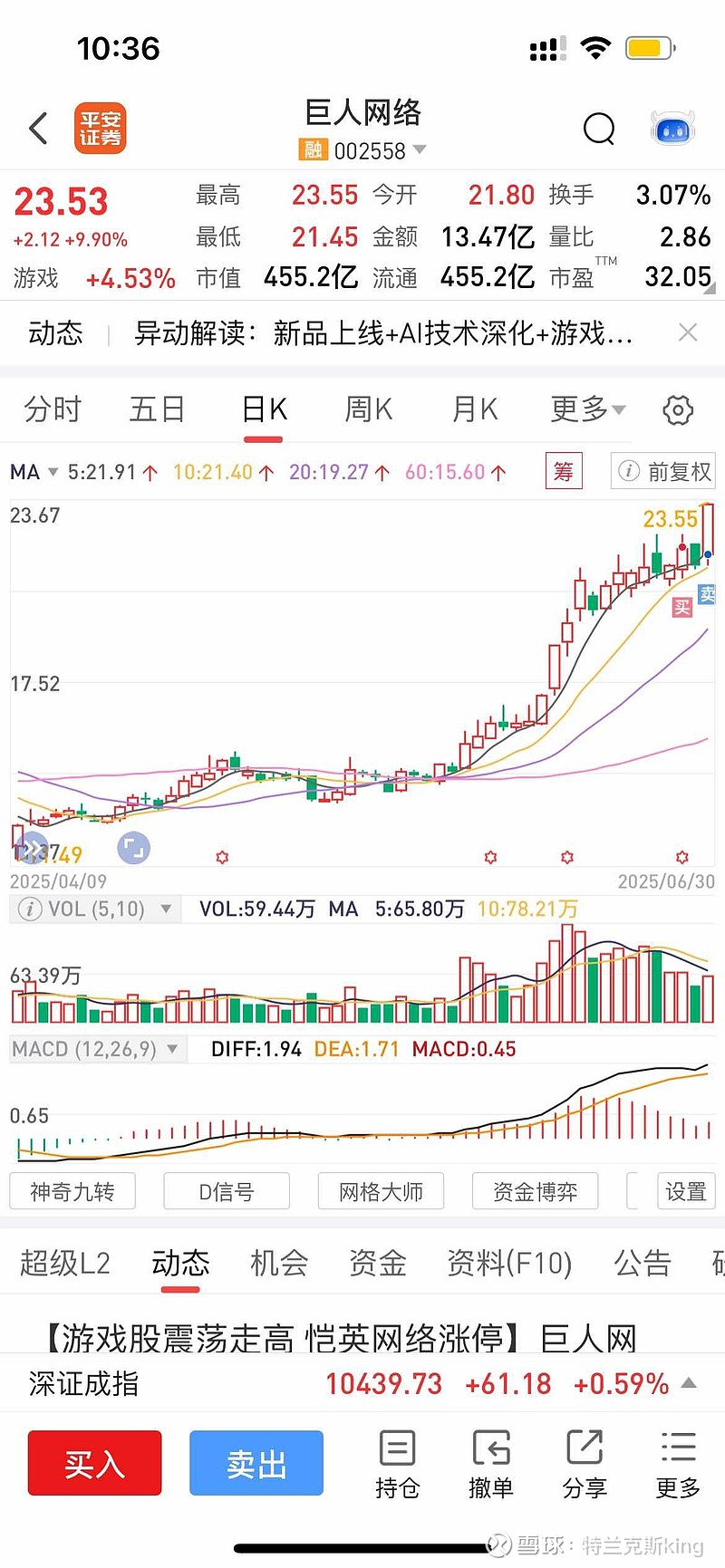Tap the info icon beside VOL indicator

[28, 909]
